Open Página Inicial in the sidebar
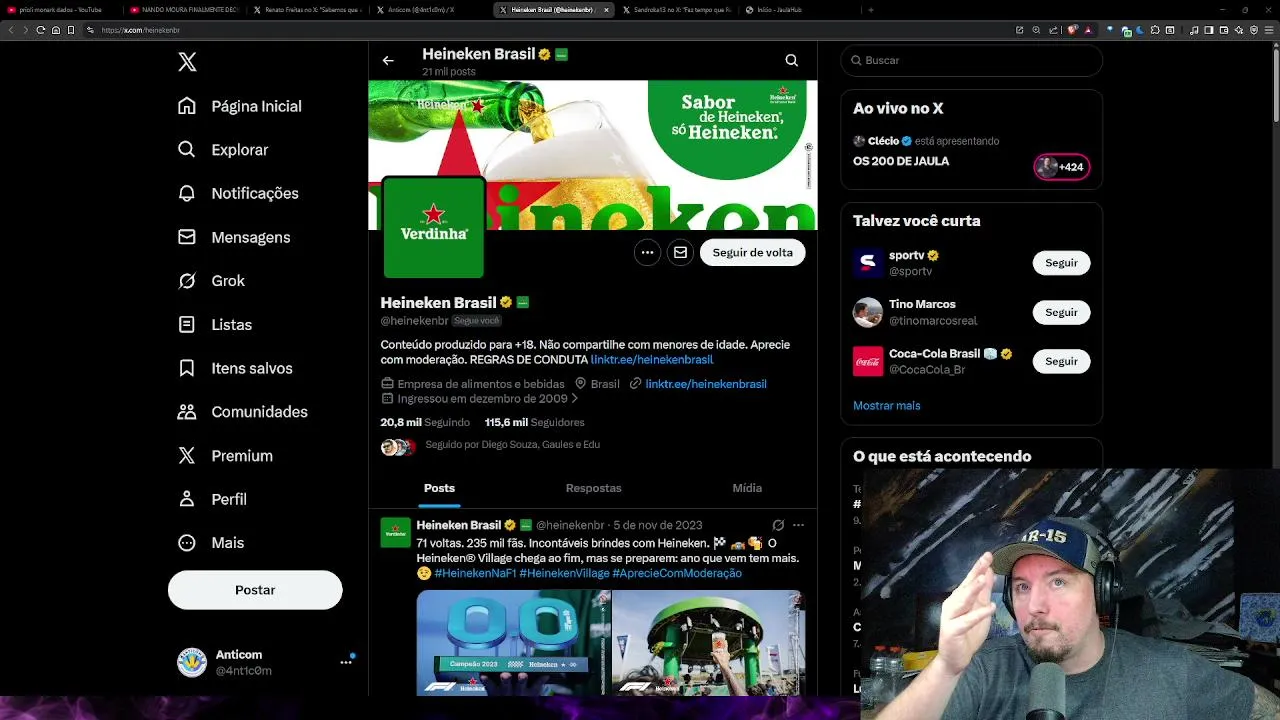Viewport: 1280px width, 720px height. coord(255,106)
